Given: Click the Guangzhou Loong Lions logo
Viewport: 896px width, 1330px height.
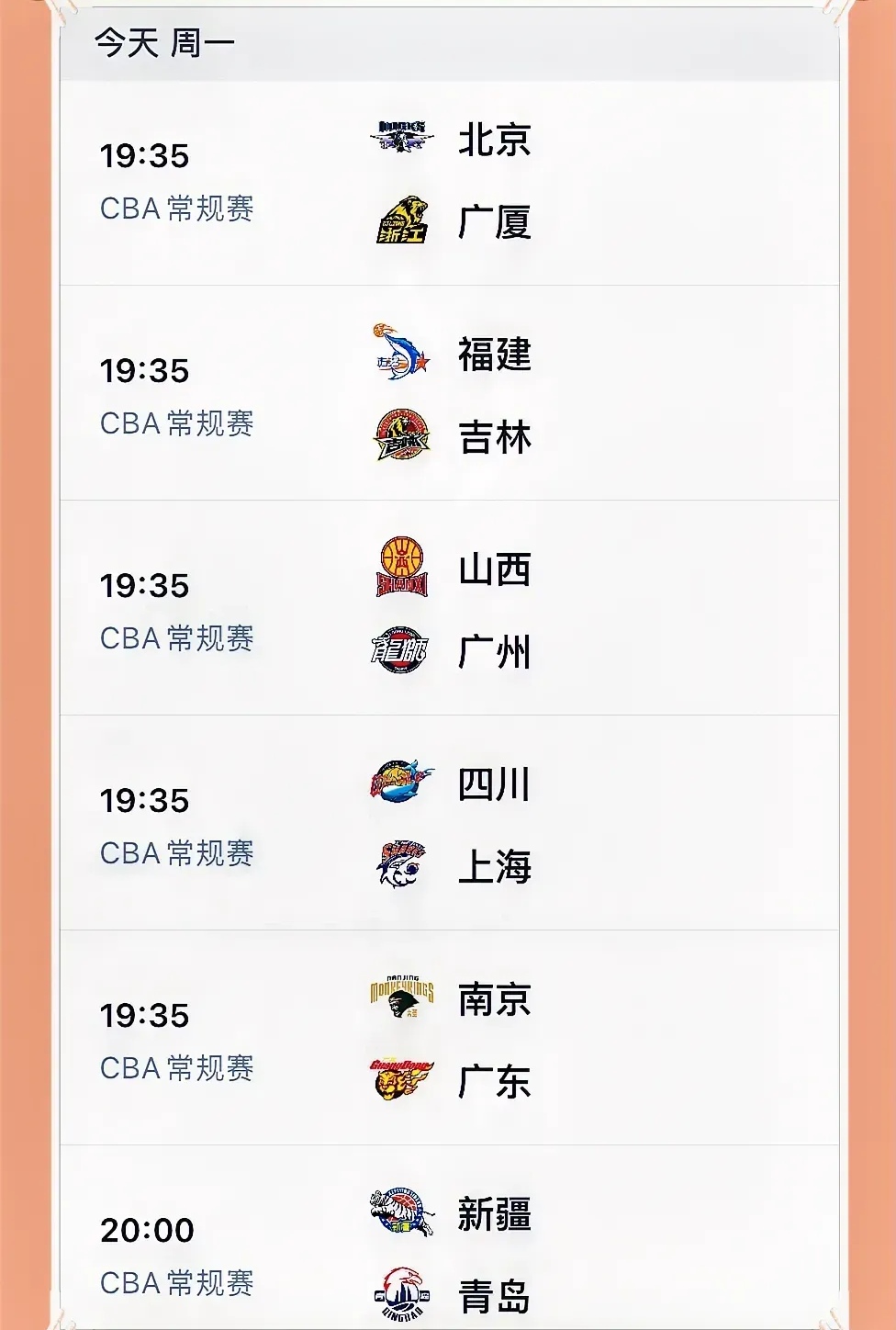Looking at the screenshot, I should 398,647.
